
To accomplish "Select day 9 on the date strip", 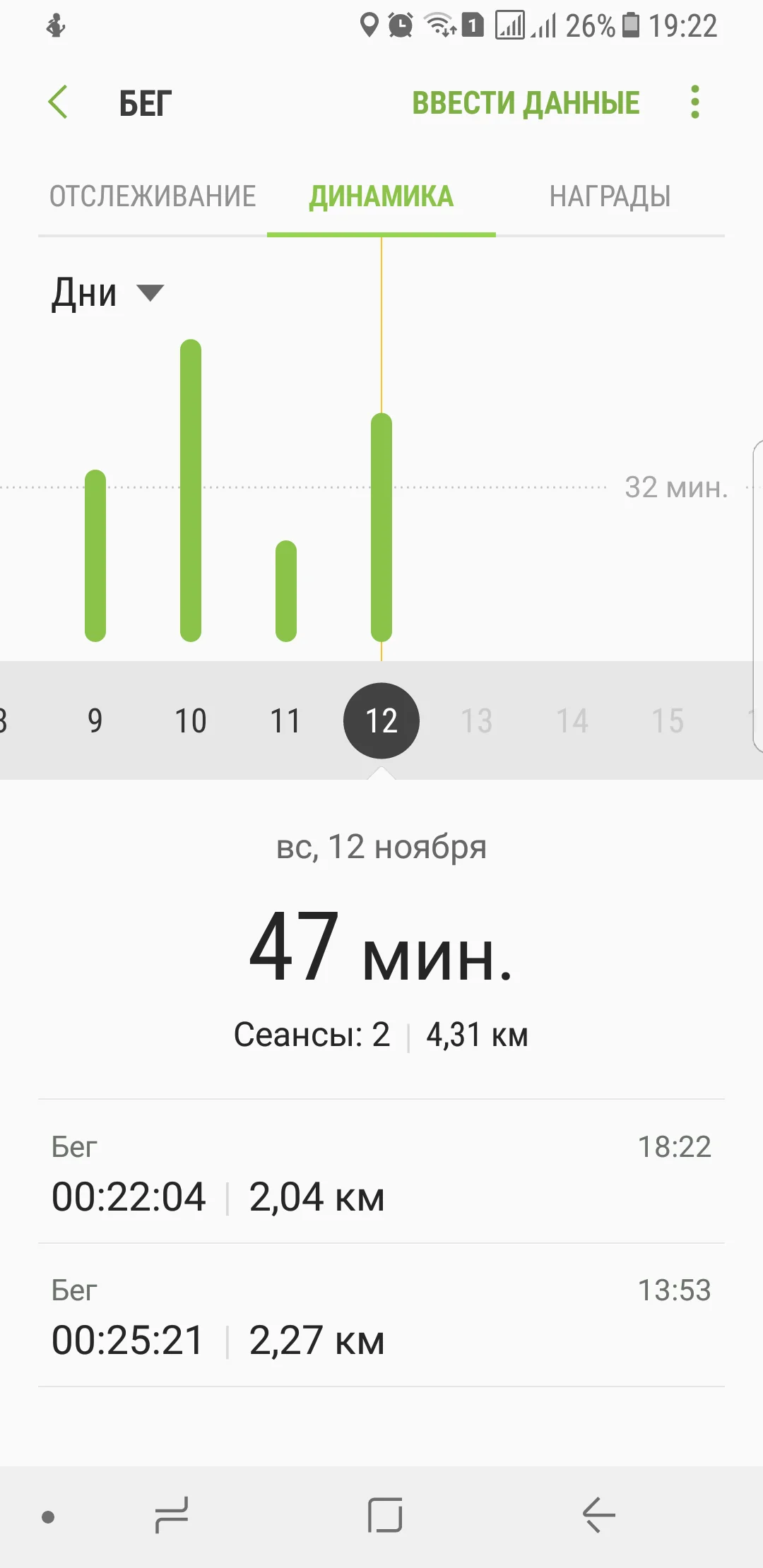I will pos(95,721).
